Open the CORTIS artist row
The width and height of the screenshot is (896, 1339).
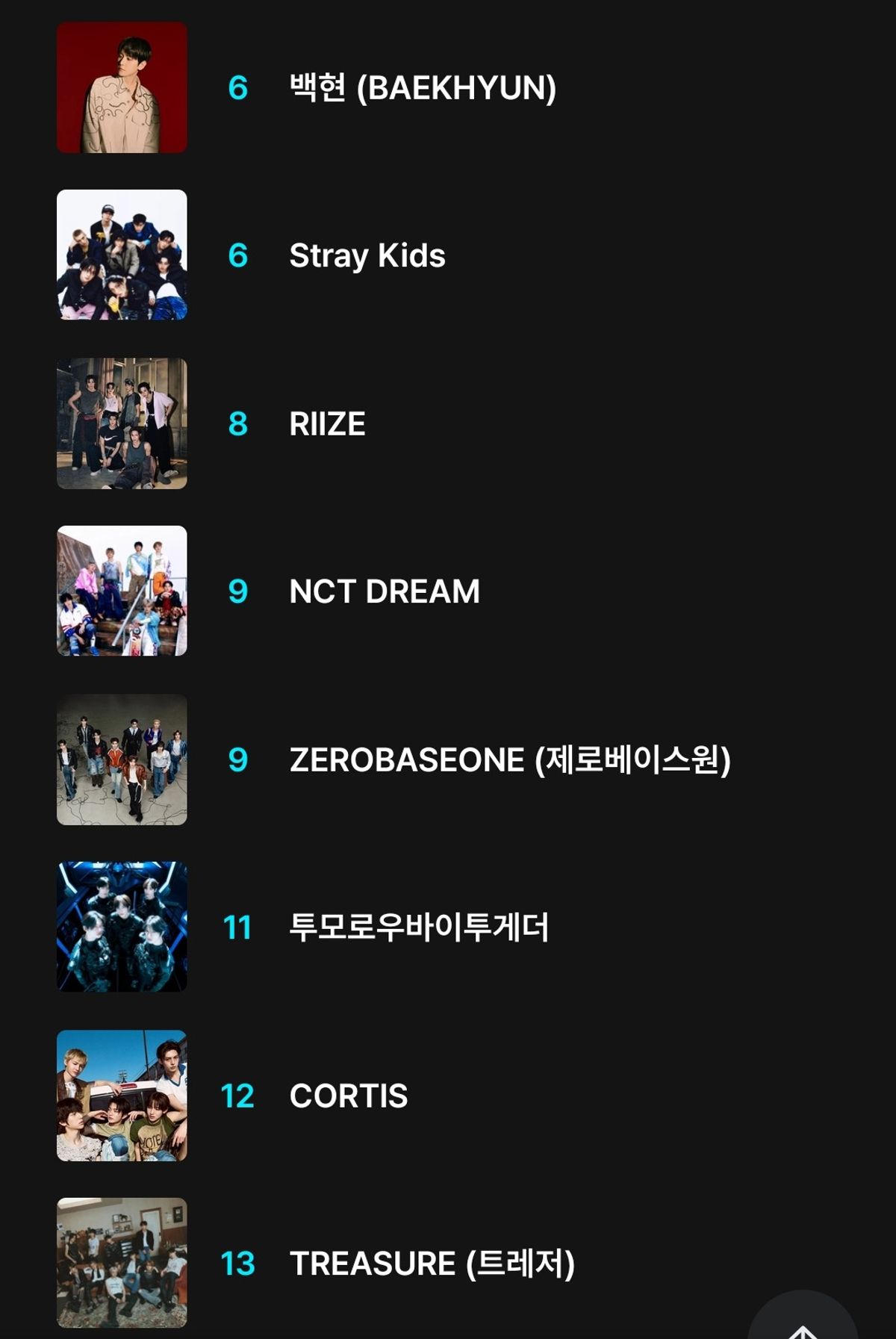click(x=348, y=1096)
